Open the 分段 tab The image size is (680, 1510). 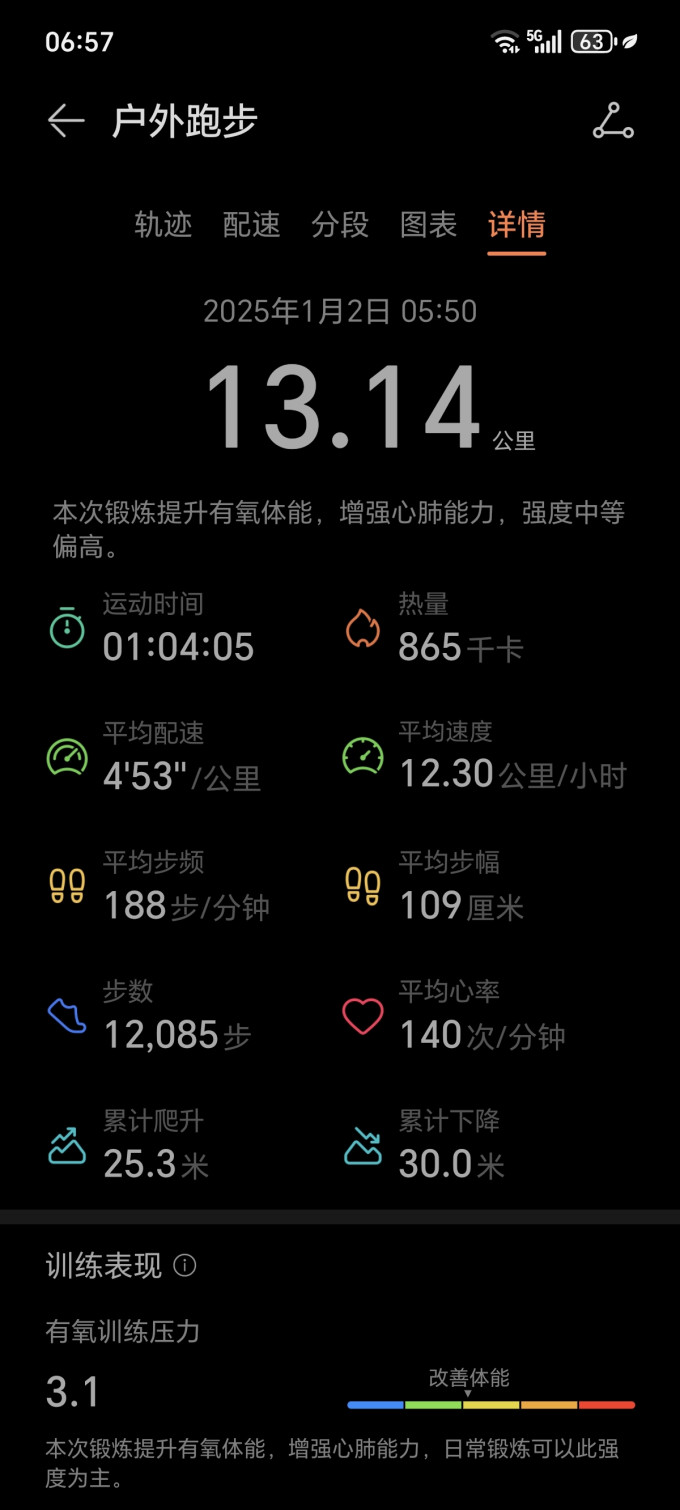click(x=340, y=225)
